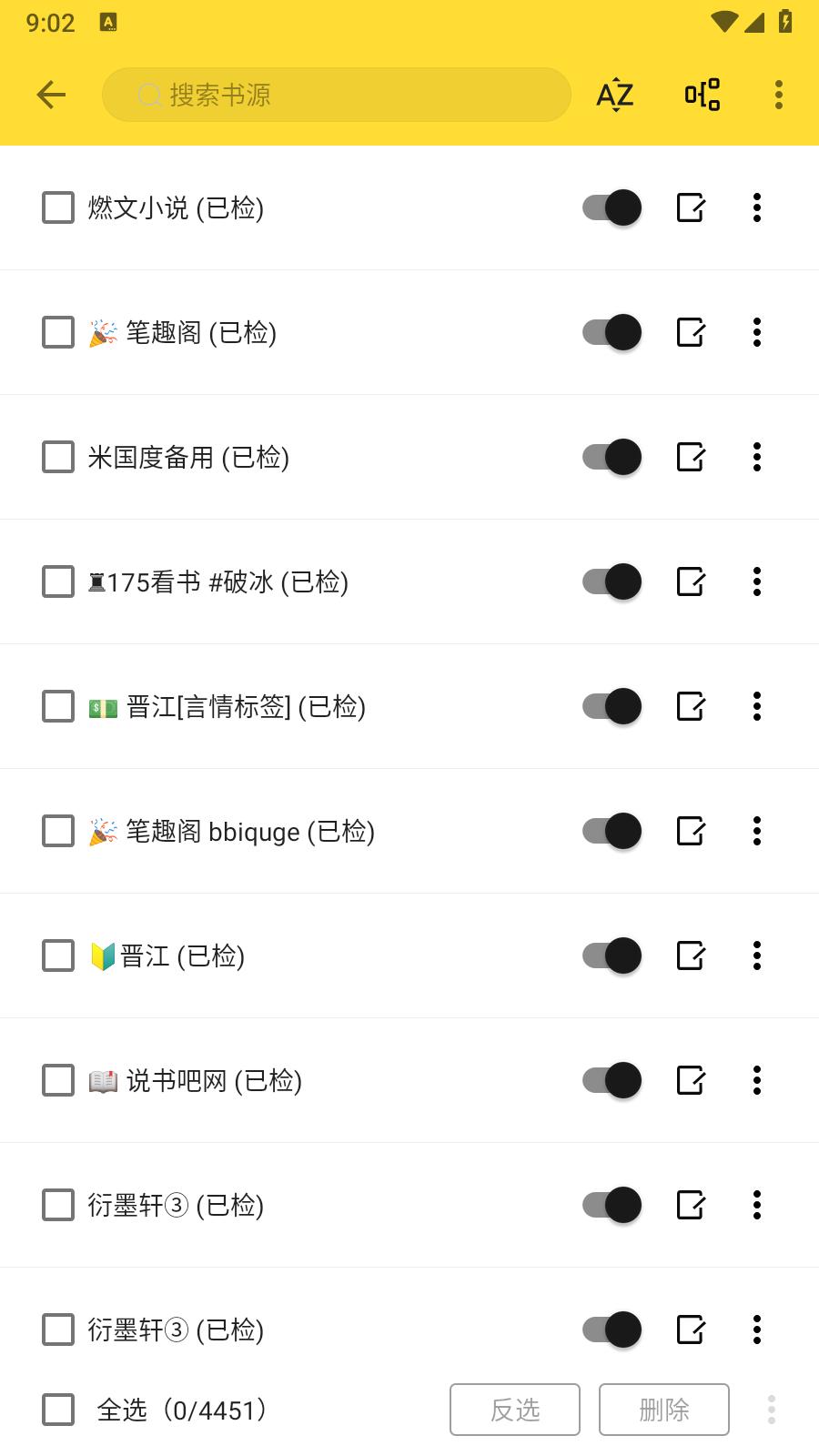Disable the 燃文小说 source toggle
Viewport: 819px width, 1456px height.
(x=609, y=207)
